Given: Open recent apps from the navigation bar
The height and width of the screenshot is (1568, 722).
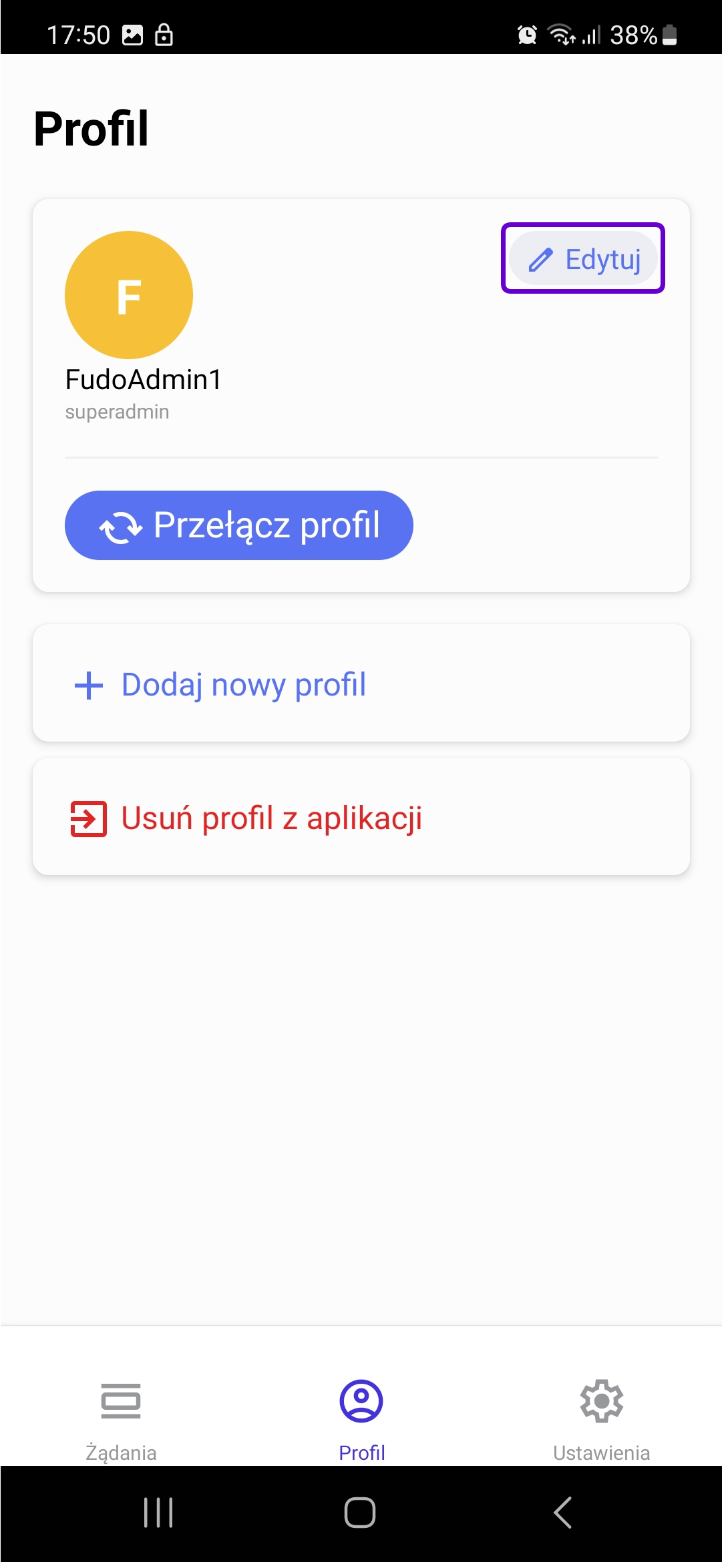Looking at the screenshot, I should (x=158, y=1513).
